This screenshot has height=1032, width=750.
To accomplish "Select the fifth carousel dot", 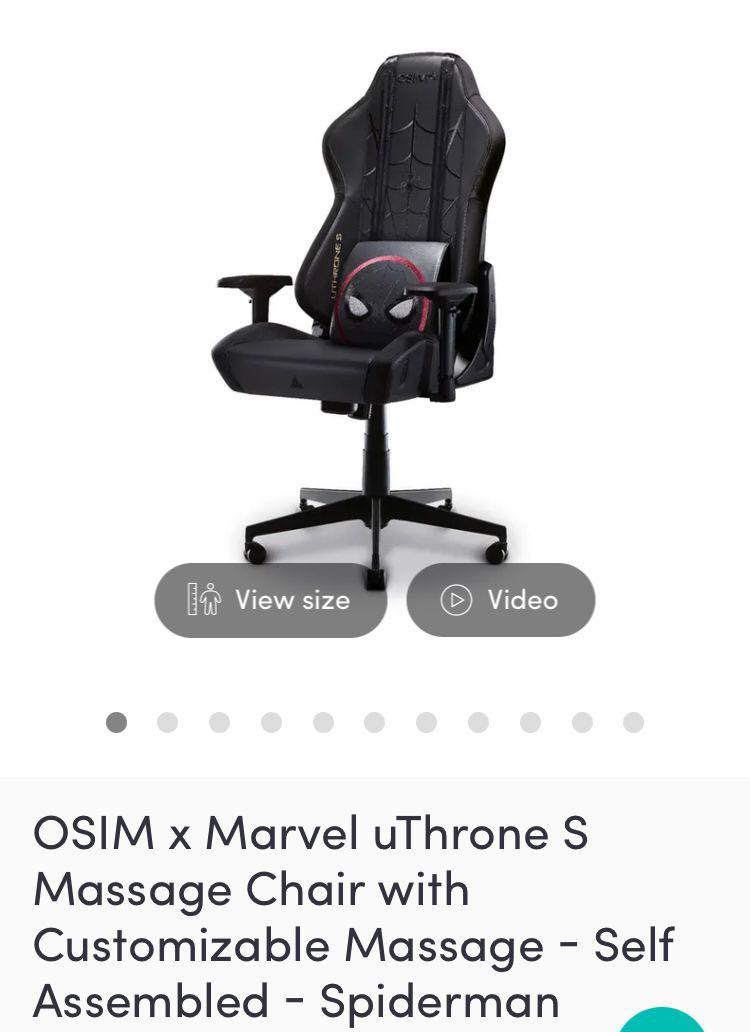I will [x=322, y=721].
